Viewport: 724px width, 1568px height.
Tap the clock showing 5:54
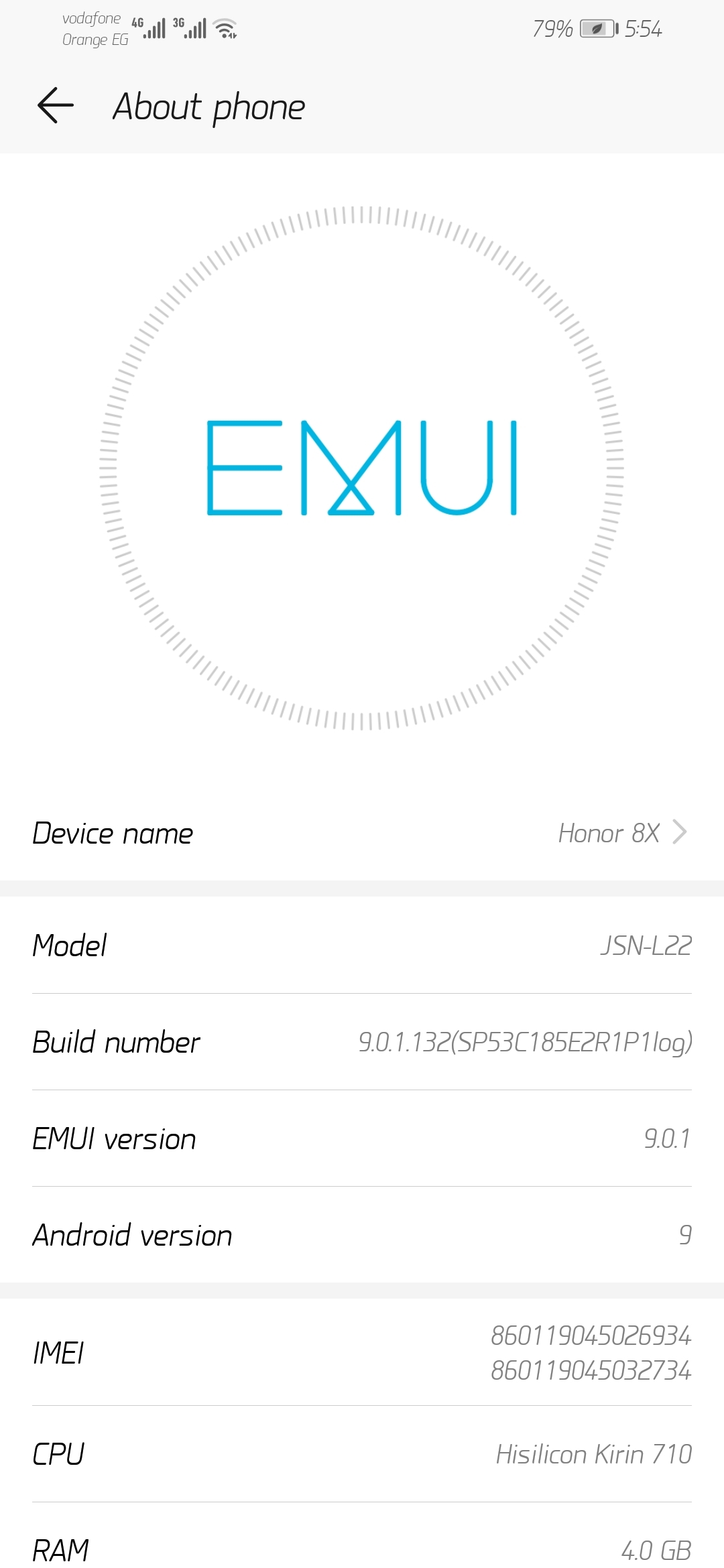[642, 28]
